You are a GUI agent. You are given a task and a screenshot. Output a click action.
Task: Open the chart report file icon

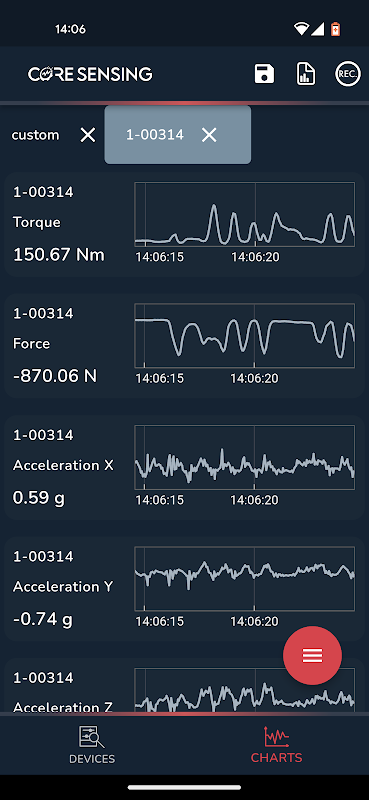(306, 74)
